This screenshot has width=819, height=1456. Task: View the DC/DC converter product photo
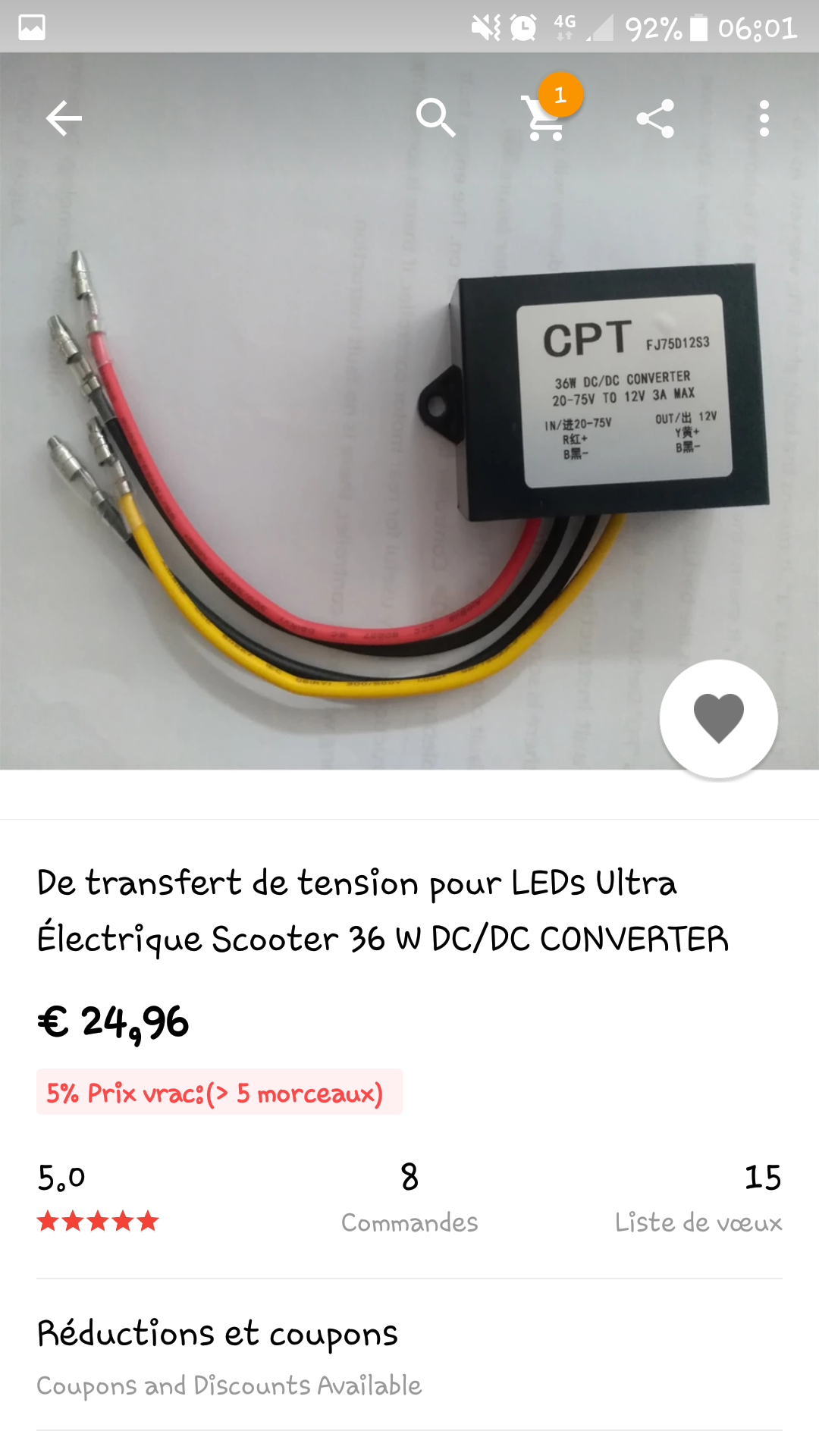(409, 411)
